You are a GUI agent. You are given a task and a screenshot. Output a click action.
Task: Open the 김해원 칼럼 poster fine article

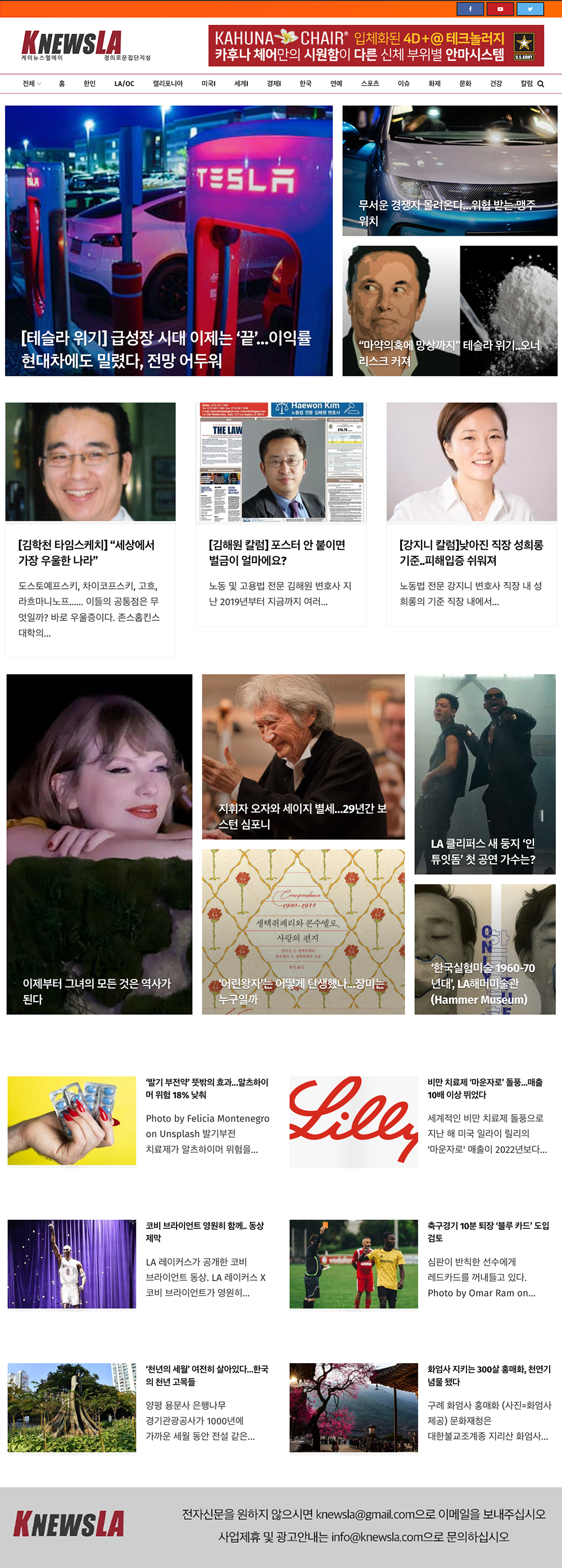pyautogui.click(x=277, y=552)
